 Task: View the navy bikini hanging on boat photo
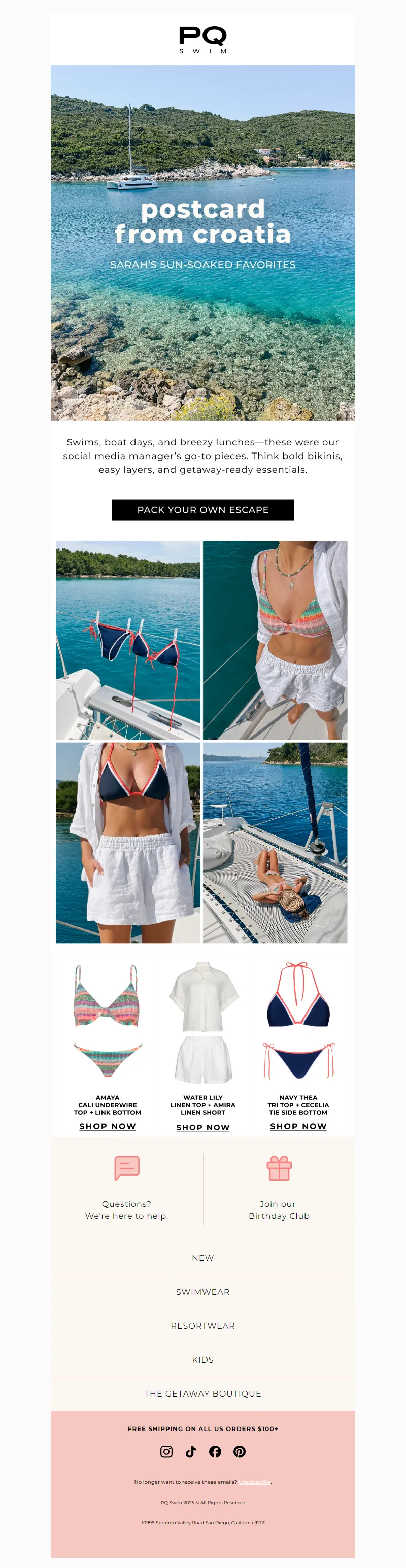coord(128,640)
